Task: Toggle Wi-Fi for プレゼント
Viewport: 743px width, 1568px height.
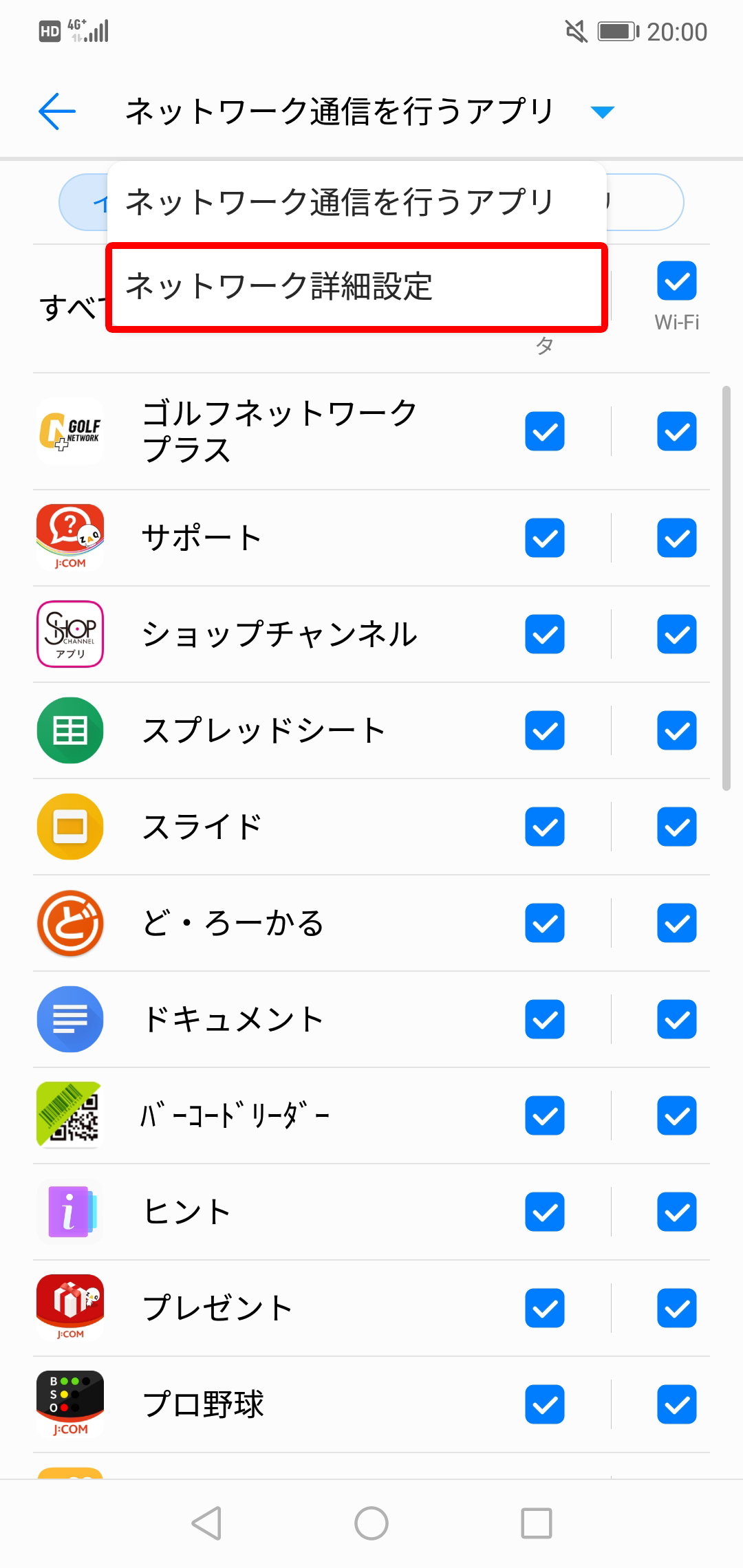Action: pyautogui.click(x=677, y=1308)
